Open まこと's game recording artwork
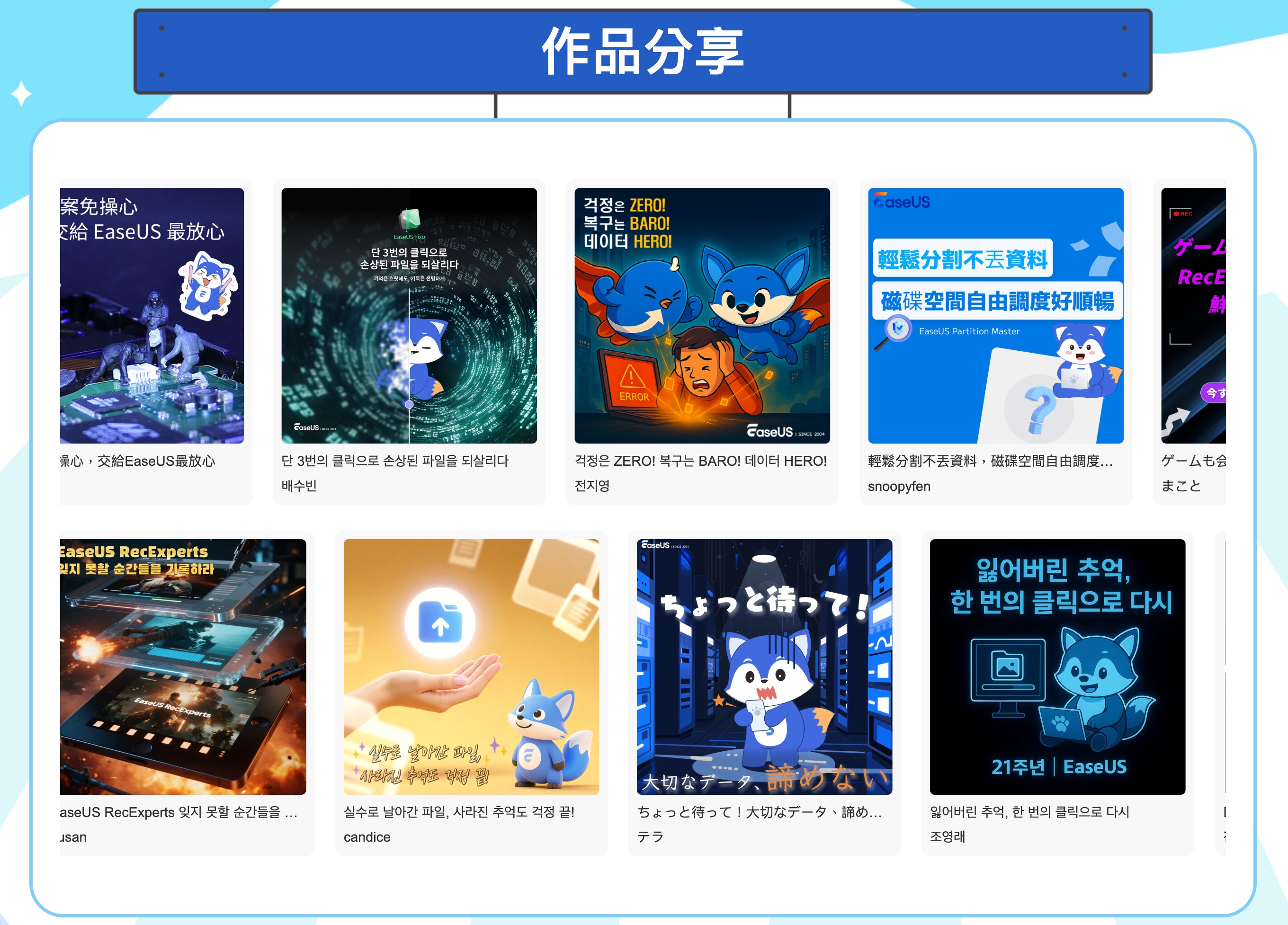This screenshot has height=925, width=1288. pos(1193,316)
